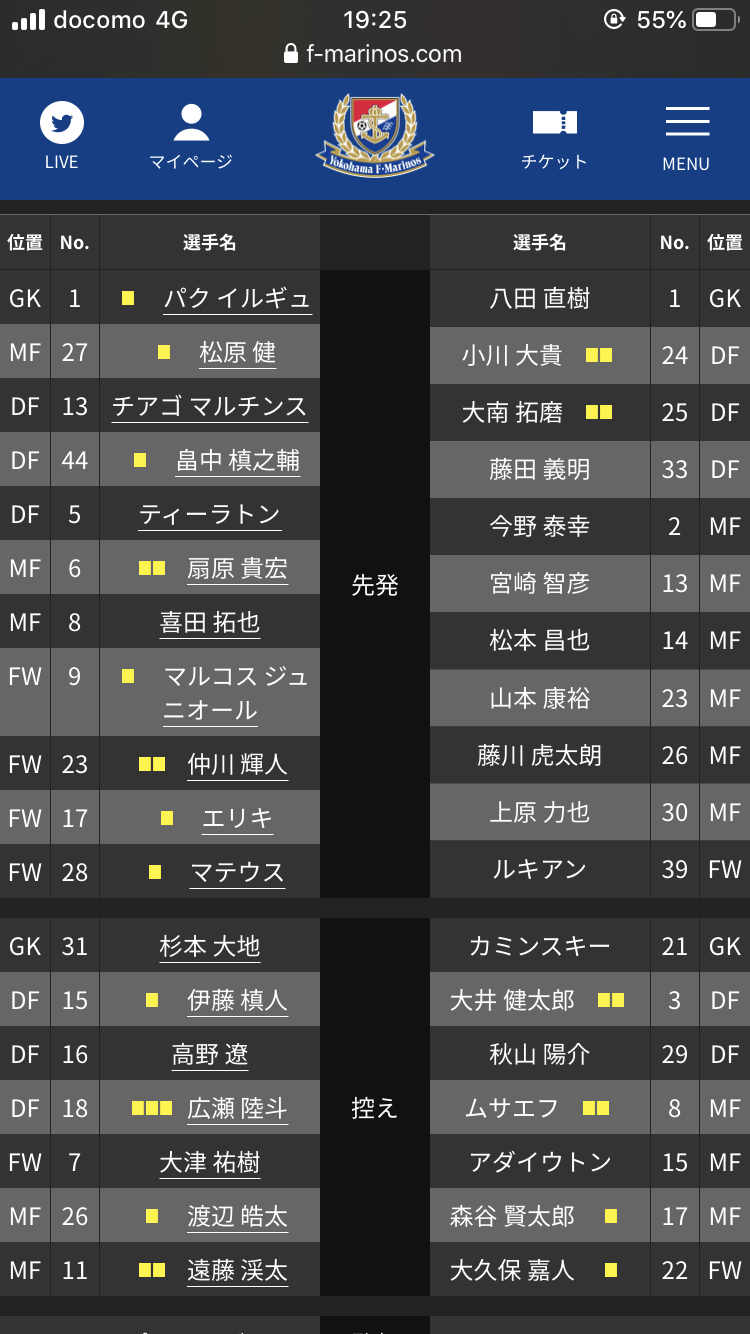The height and width of the screenshot is (1334, 750).
Task: Open player link エリキ
Action: (x=237, y=818)
